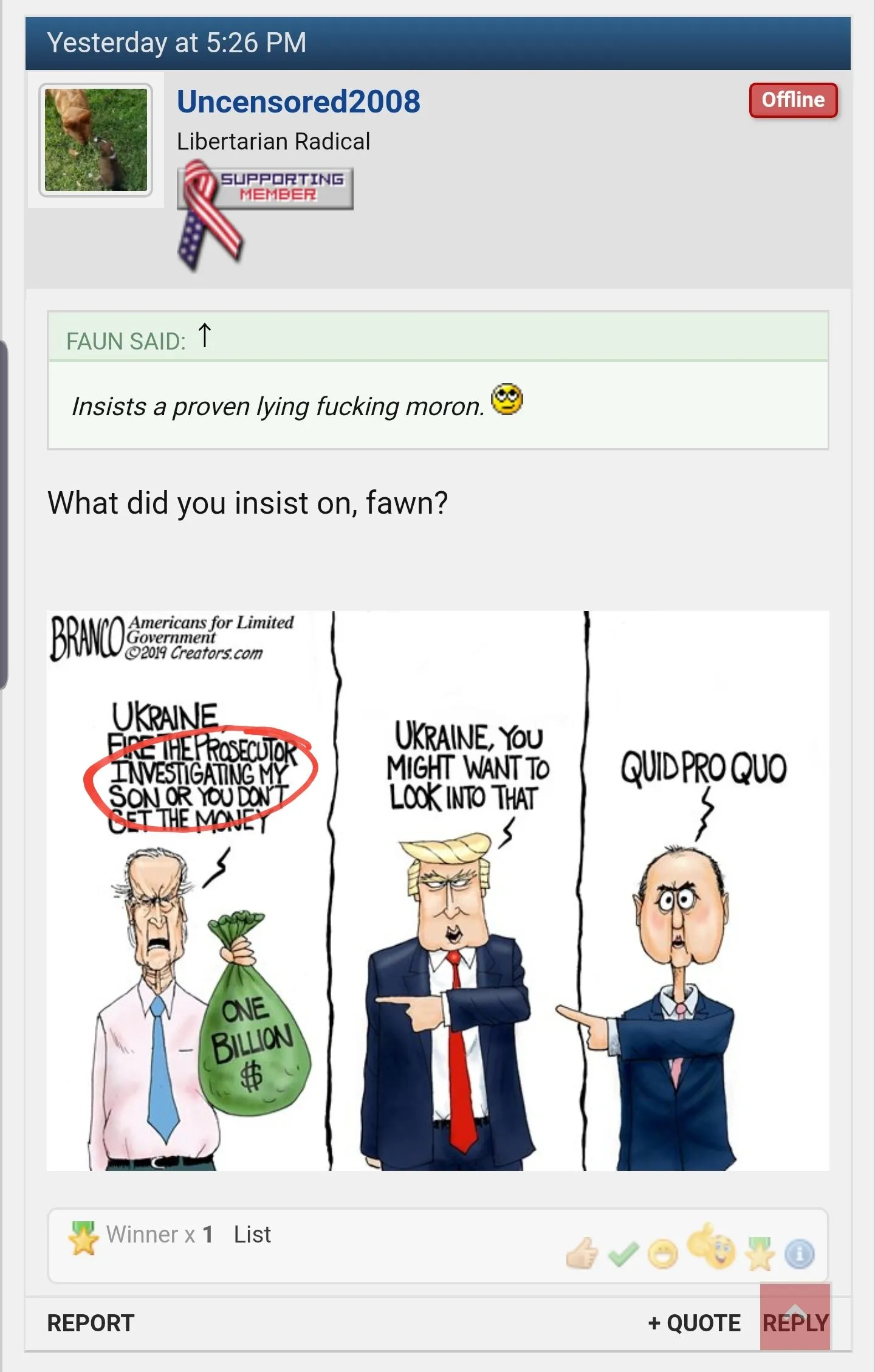Image resolution: width=875 pixels, height=1372 pixels.
Task: Rate the post with thumbs up
Action: (x=582, y=1253)
